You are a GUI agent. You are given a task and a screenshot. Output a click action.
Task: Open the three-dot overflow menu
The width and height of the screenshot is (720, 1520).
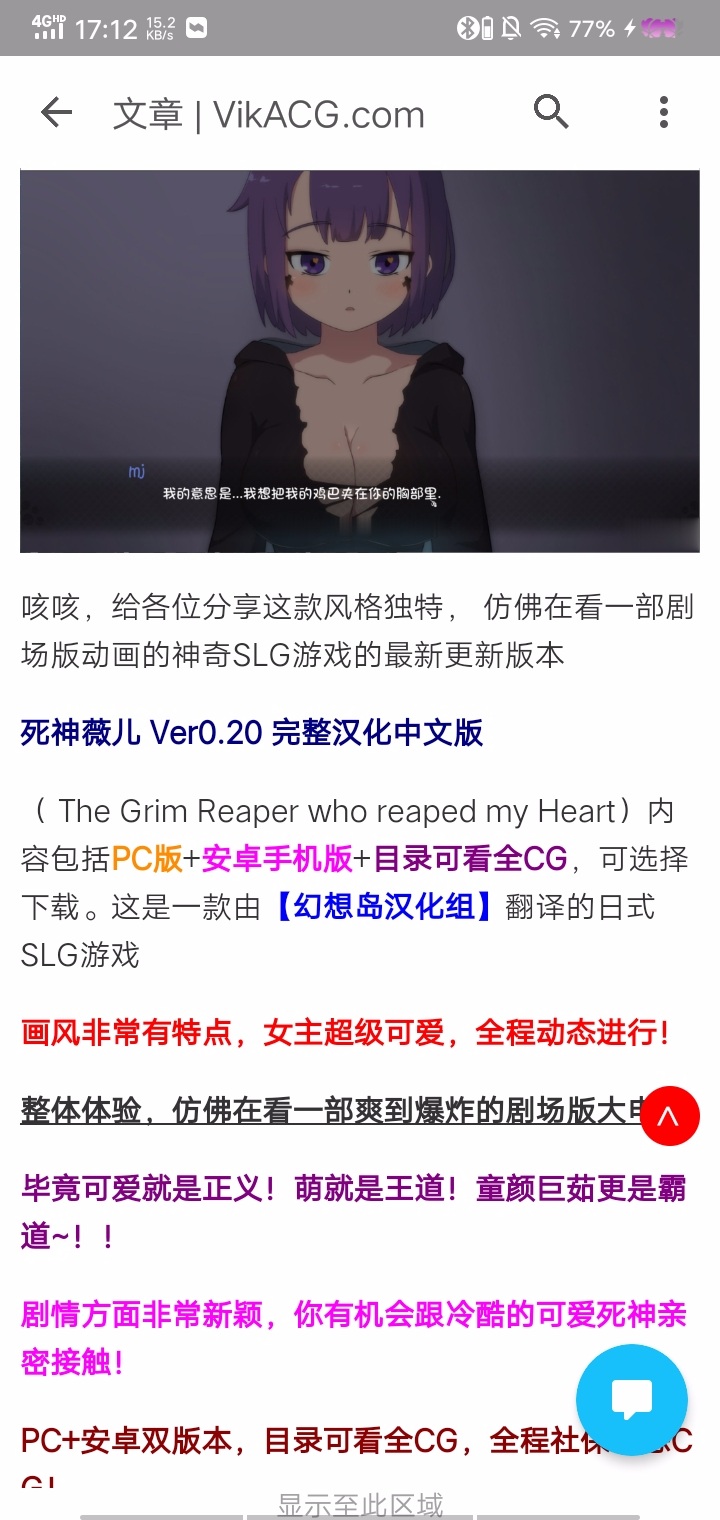[x=663, y=113]
